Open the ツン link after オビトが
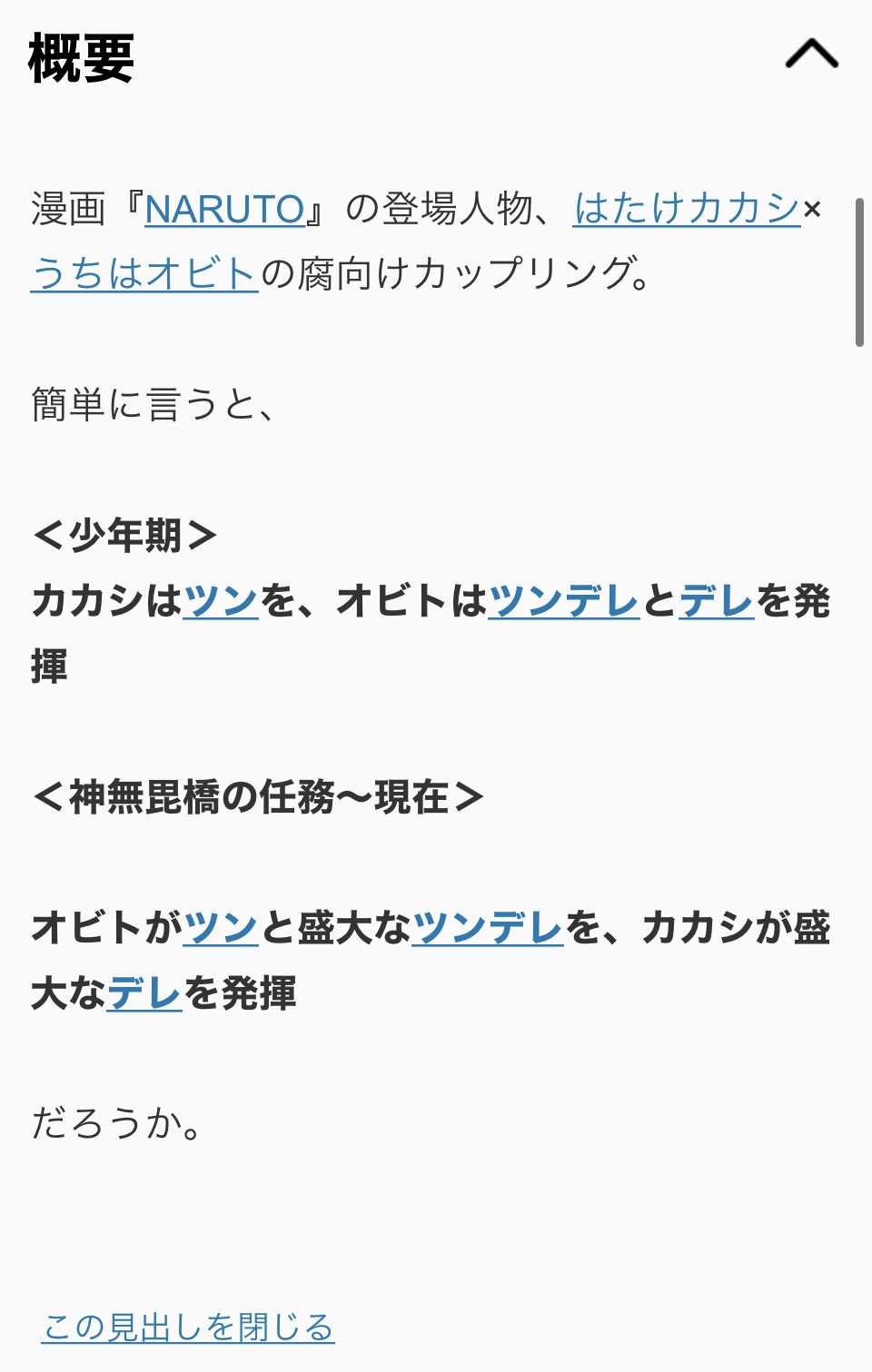 click(x=221, y=928)
